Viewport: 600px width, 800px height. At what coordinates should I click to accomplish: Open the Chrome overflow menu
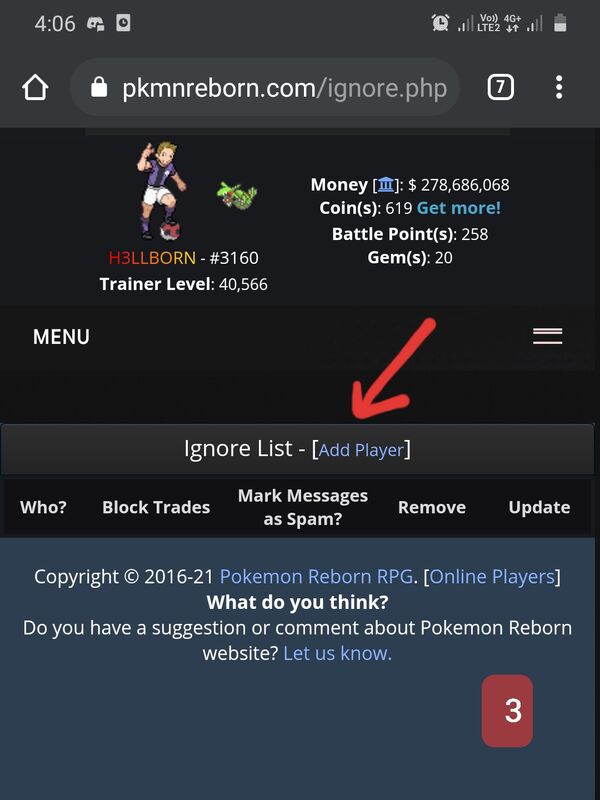559,88
